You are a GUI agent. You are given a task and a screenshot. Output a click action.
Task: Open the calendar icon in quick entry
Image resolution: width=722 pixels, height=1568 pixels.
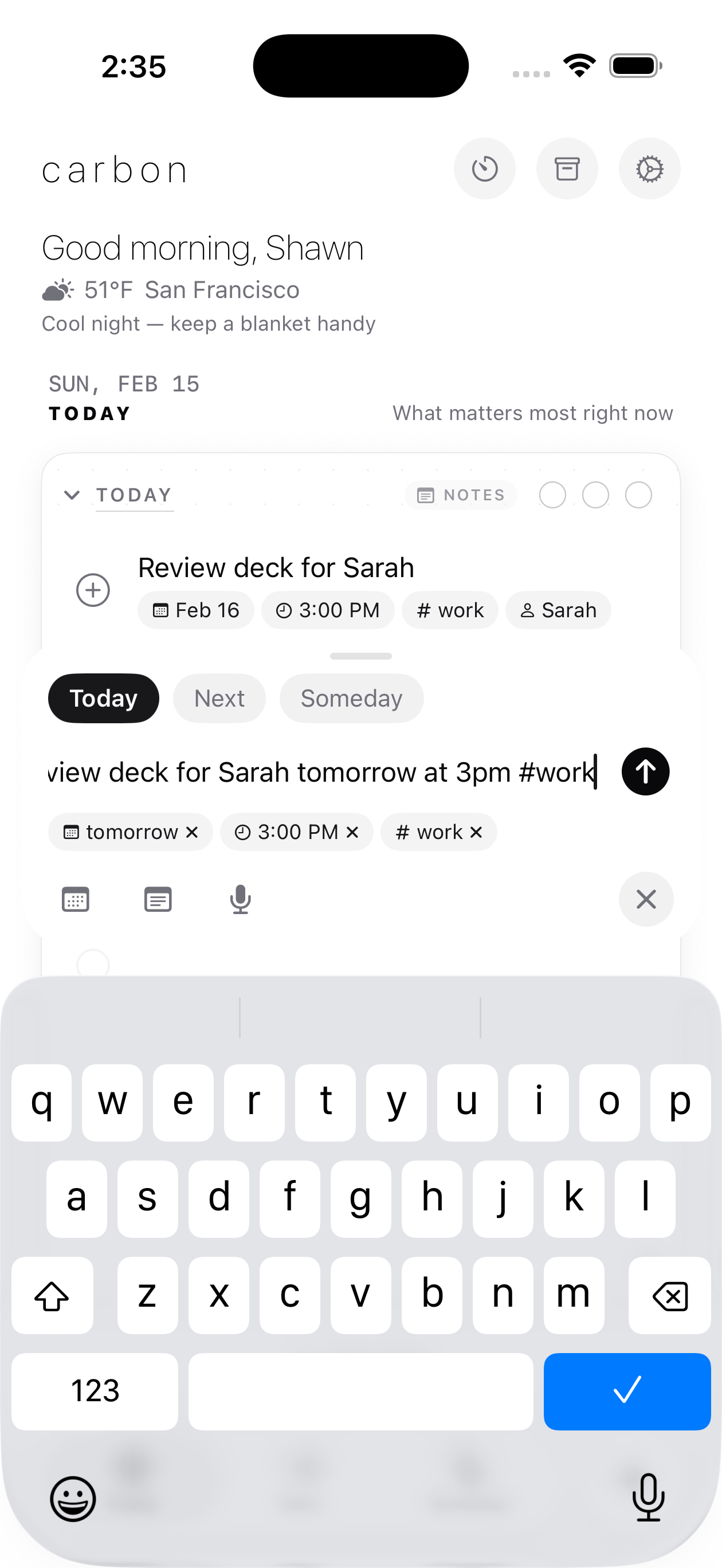tap(75, 900)
